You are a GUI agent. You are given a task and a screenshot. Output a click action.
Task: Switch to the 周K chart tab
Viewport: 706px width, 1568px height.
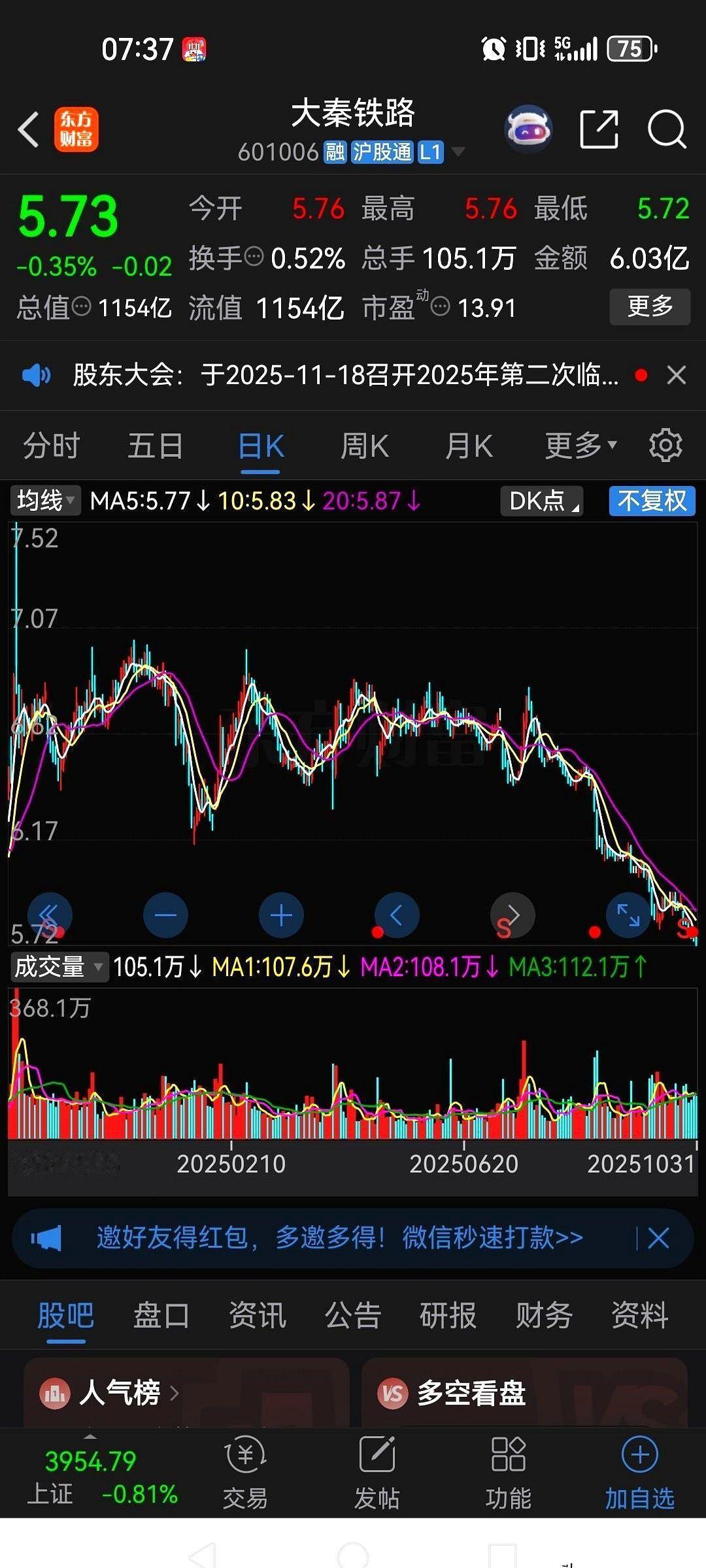point(365,447)
